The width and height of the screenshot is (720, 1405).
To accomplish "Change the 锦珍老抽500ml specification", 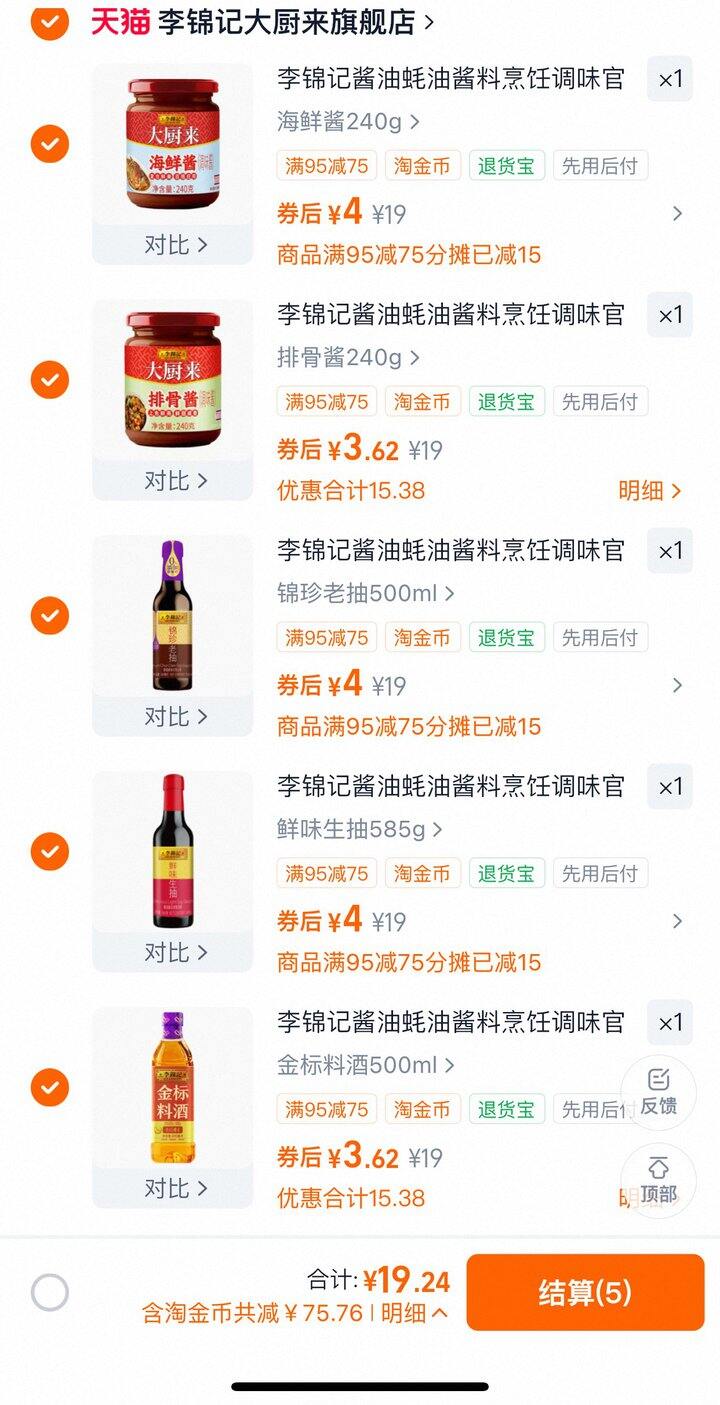I will pyautogui.click(x=365, y=593).
